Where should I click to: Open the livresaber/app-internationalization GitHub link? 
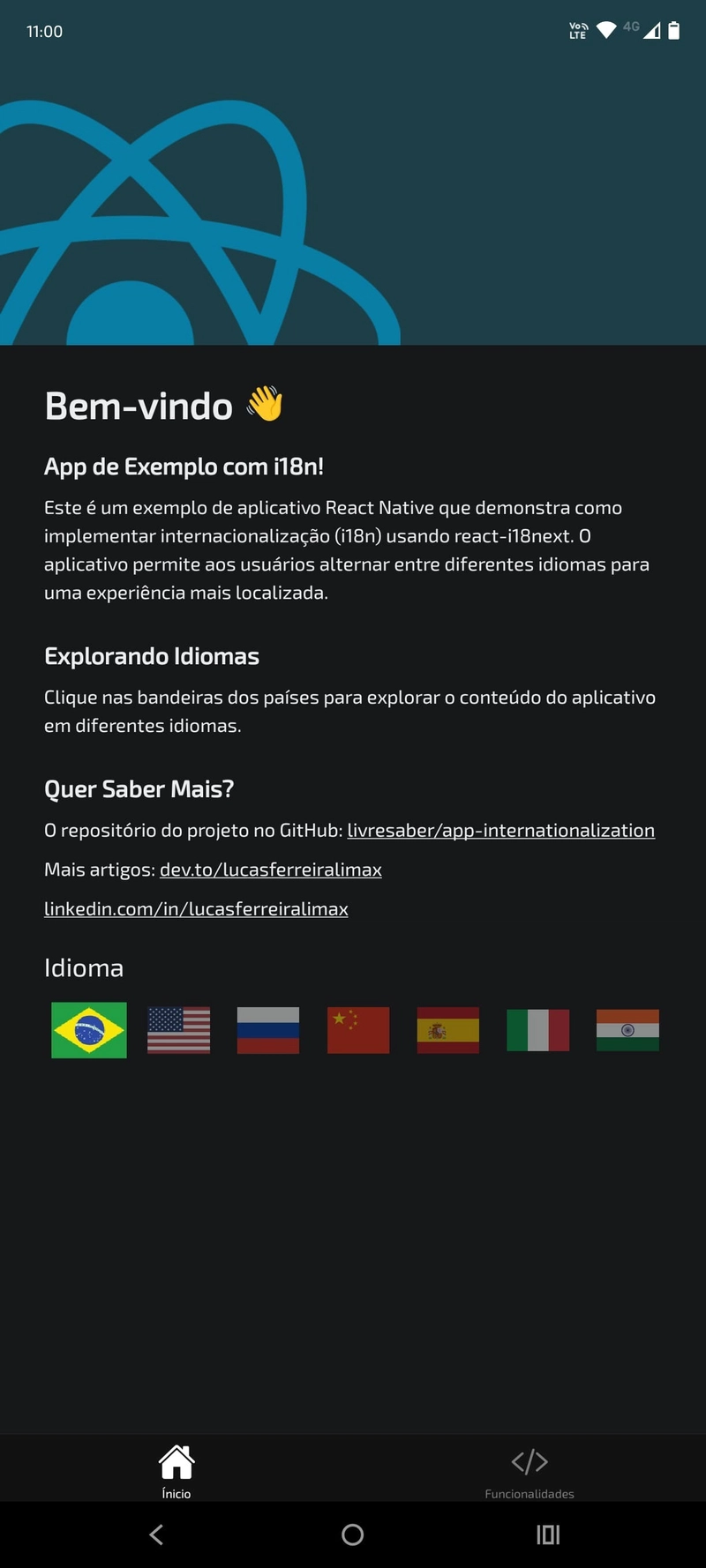(500, 831)
